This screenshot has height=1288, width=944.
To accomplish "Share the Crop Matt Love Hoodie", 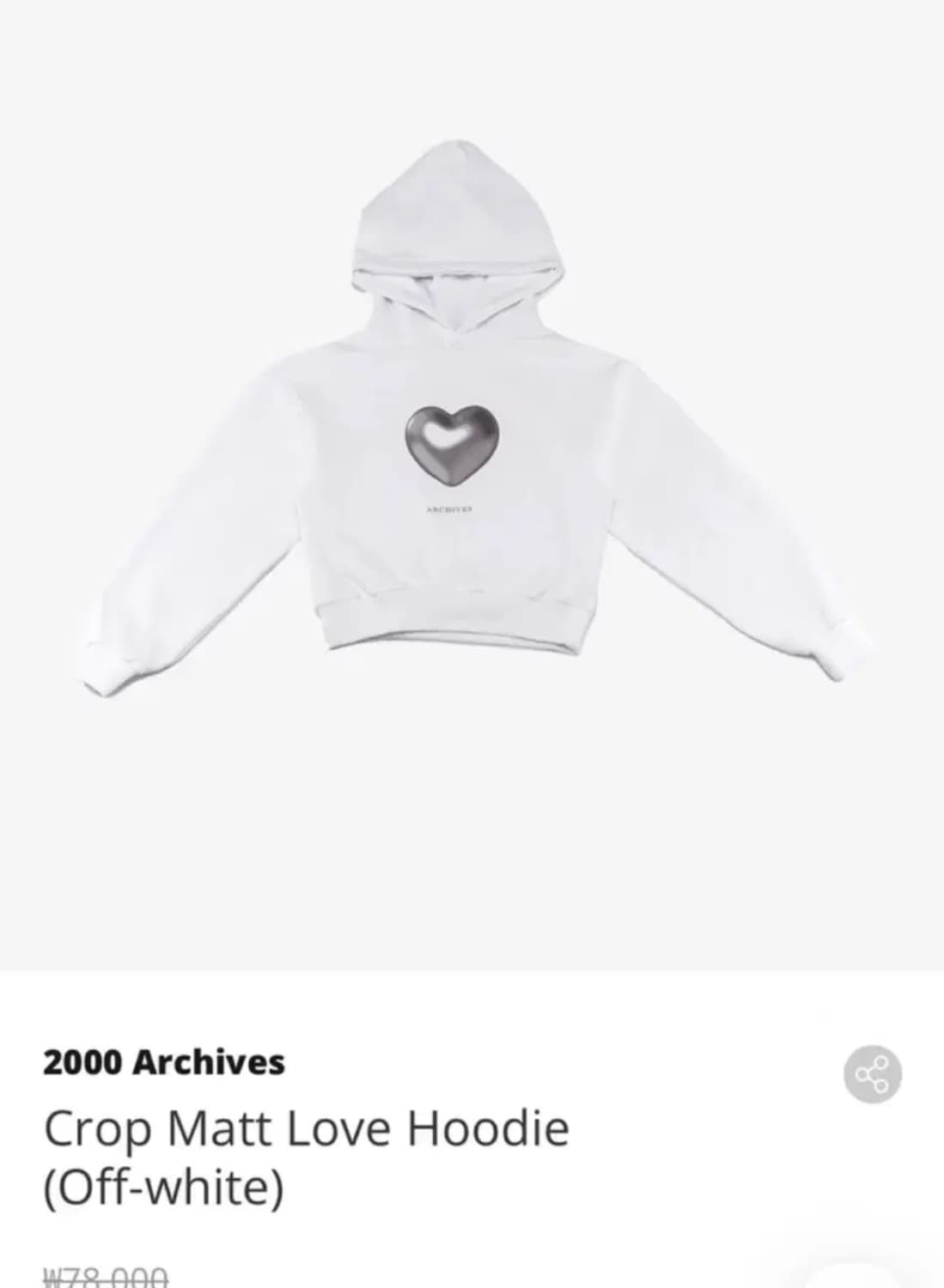I will click(x=873, y=1074).
